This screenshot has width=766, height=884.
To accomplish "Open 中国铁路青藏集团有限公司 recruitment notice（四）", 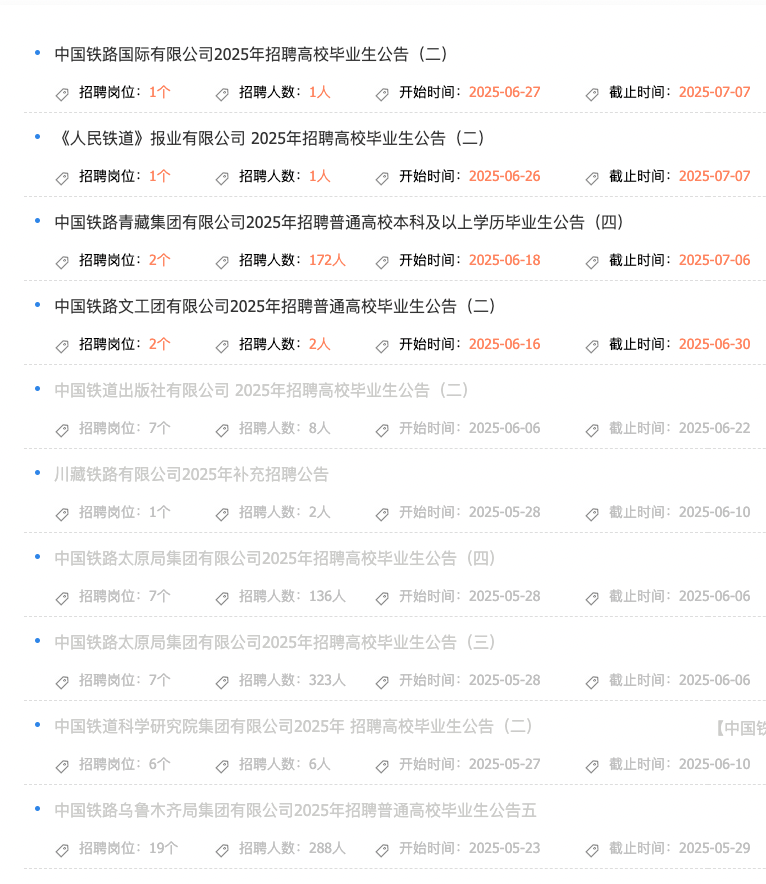I will click(x=339, y=222).
